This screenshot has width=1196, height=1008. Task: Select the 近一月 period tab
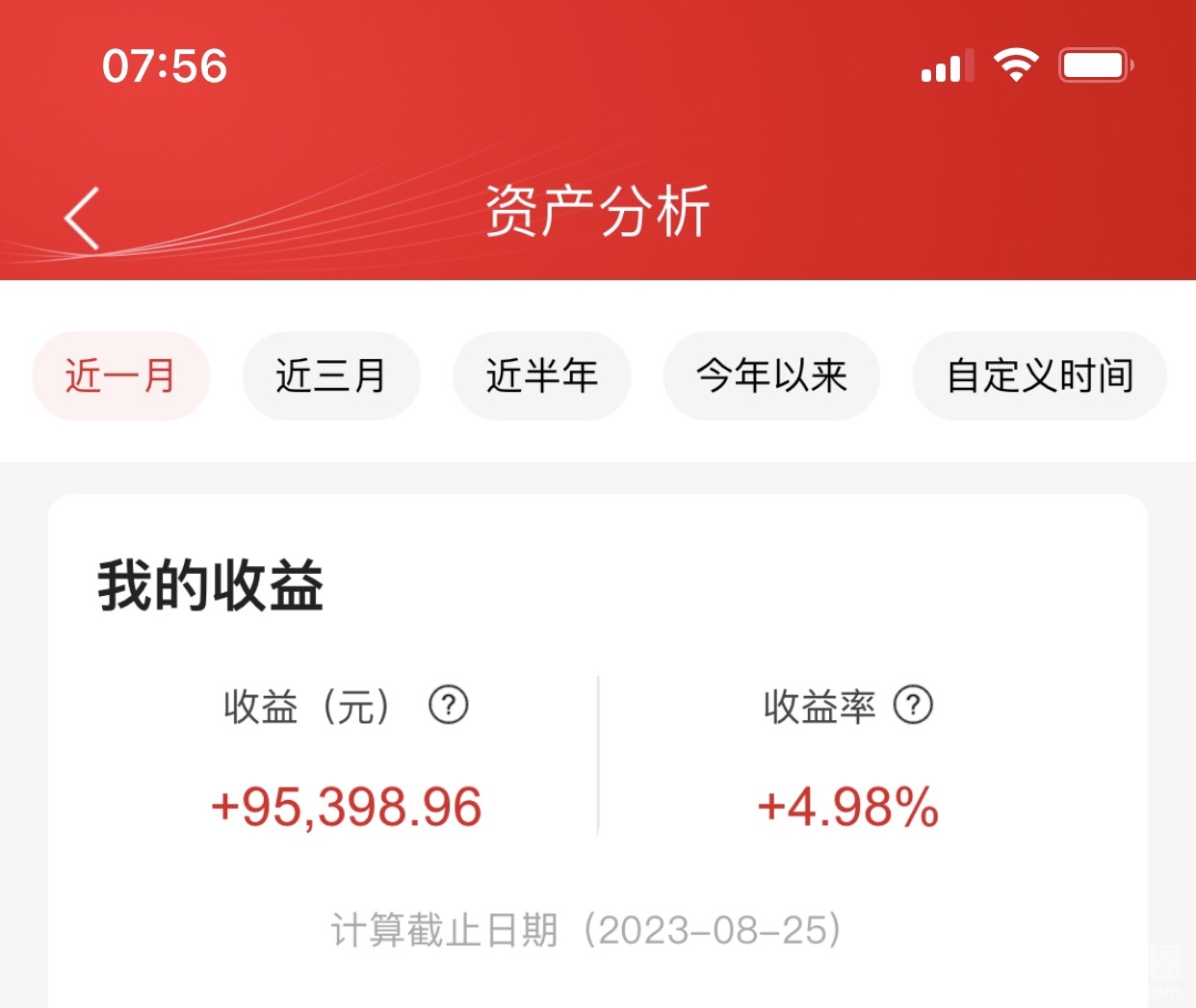(121, 375)
